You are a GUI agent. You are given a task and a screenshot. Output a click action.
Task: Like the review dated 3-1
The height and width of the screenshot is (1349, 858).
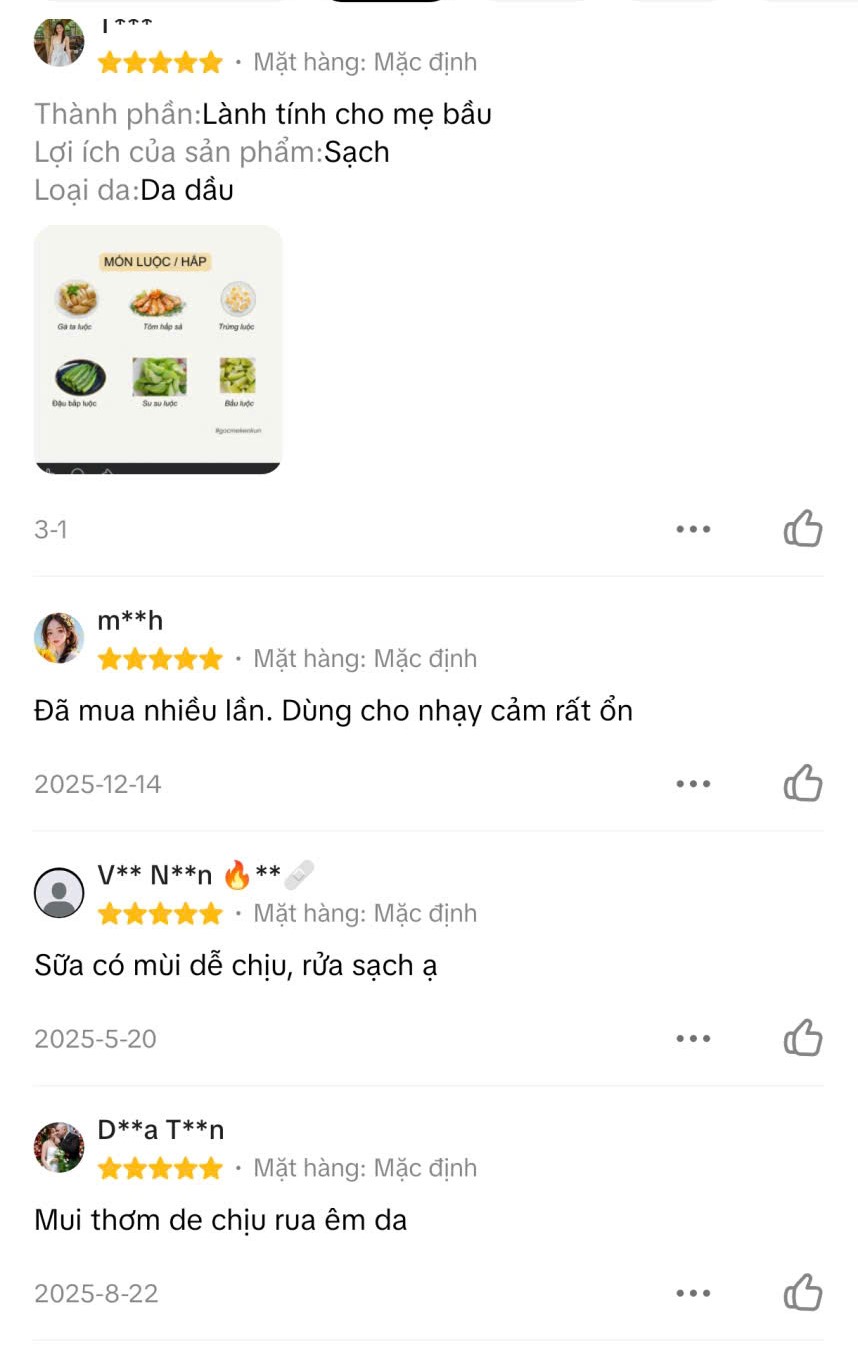click(x=803, y=528)
